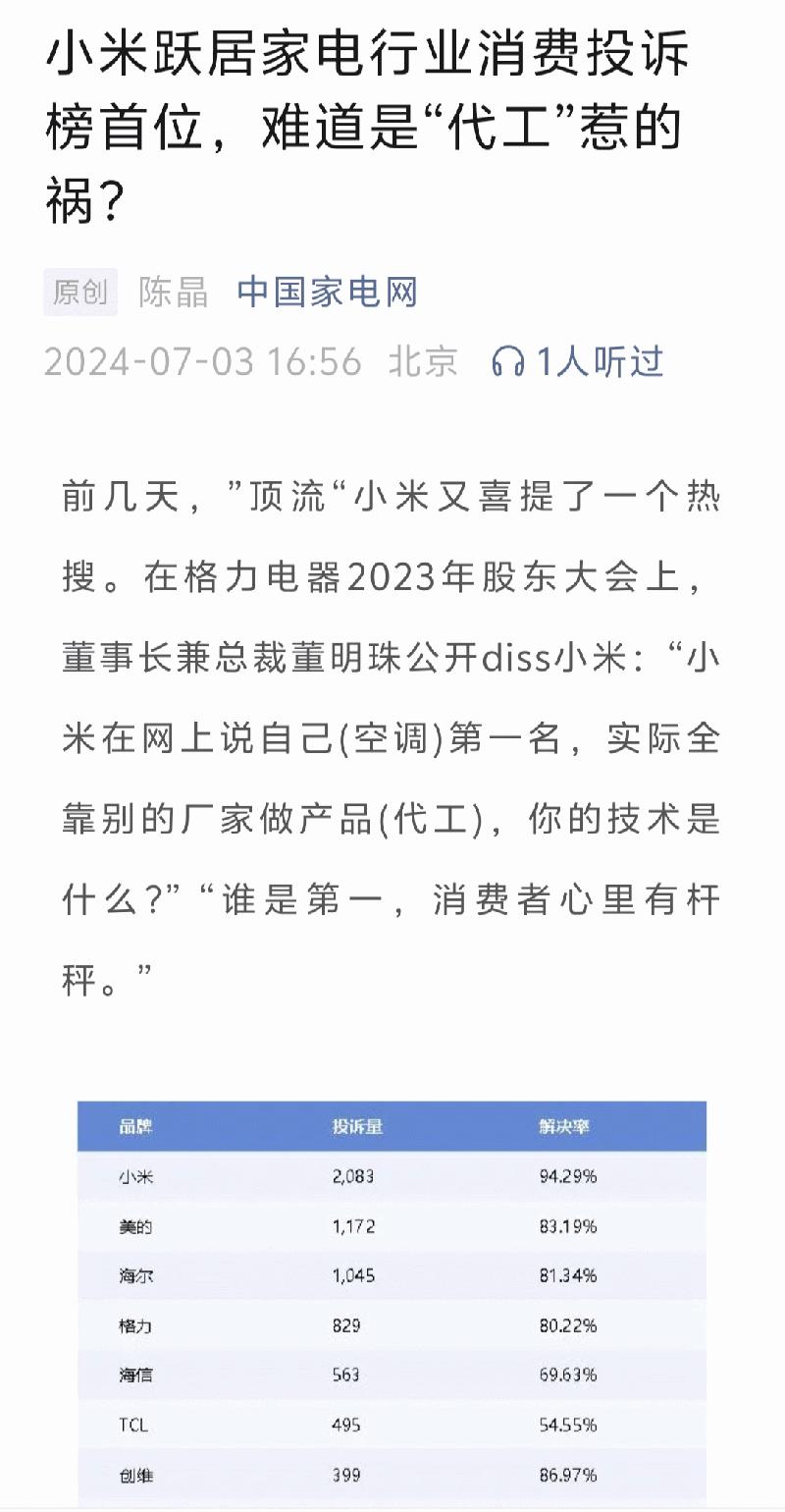Listen to the article via 1人听过
This screenshot has height=1512, width=785.
(x=577, y=361)
